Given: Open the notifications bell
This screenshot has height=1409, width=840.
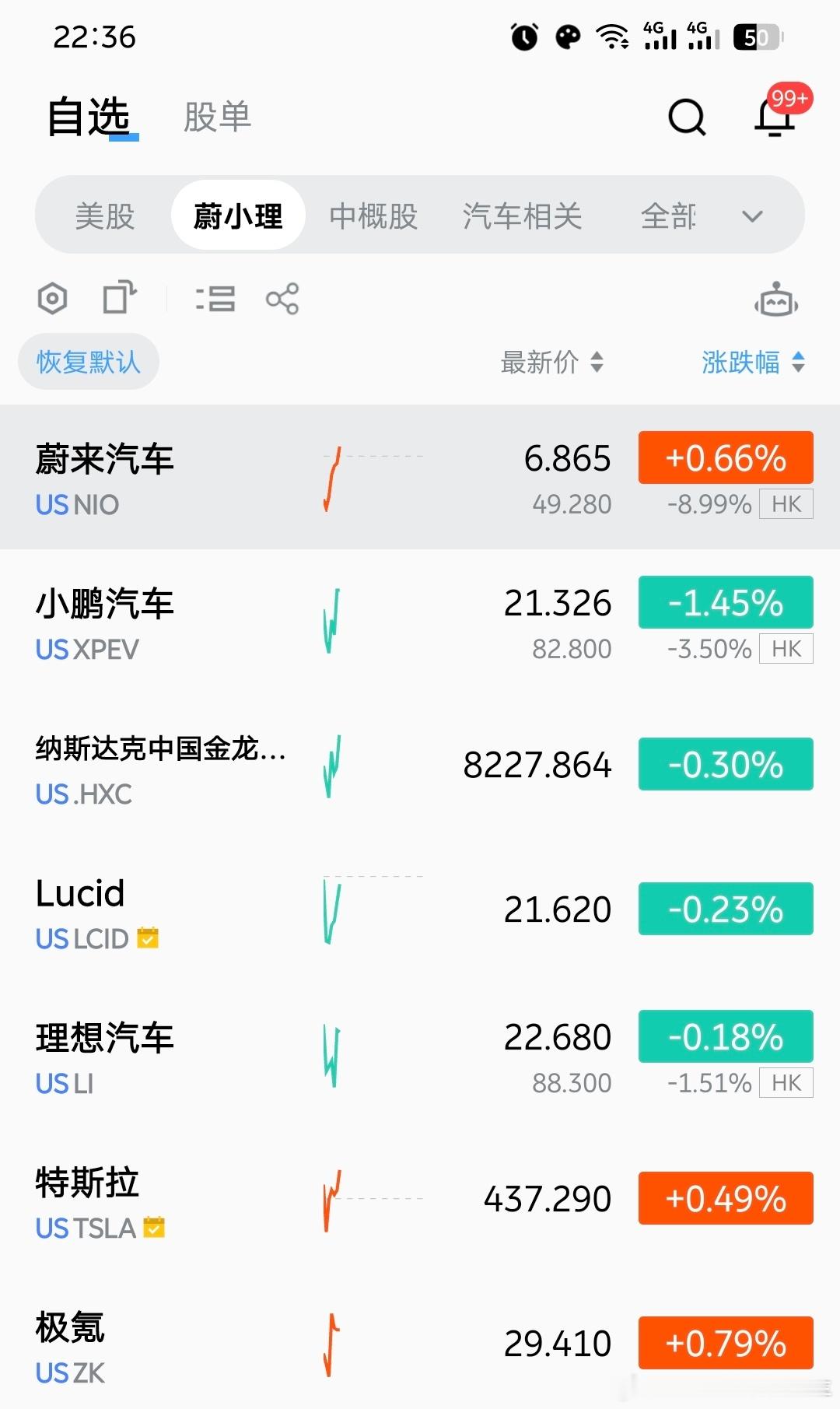Looking at the screenshot, I should [x=775, y=117].
